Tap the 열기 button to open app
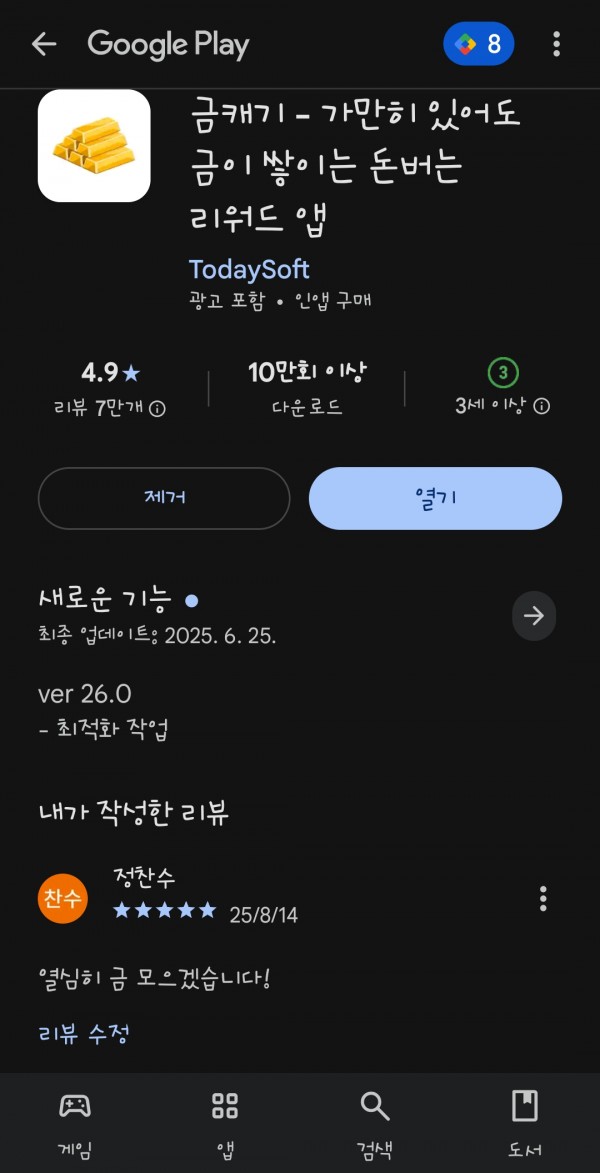The width and height of the screenshot is (600, 1173). (x=435, y=498)
